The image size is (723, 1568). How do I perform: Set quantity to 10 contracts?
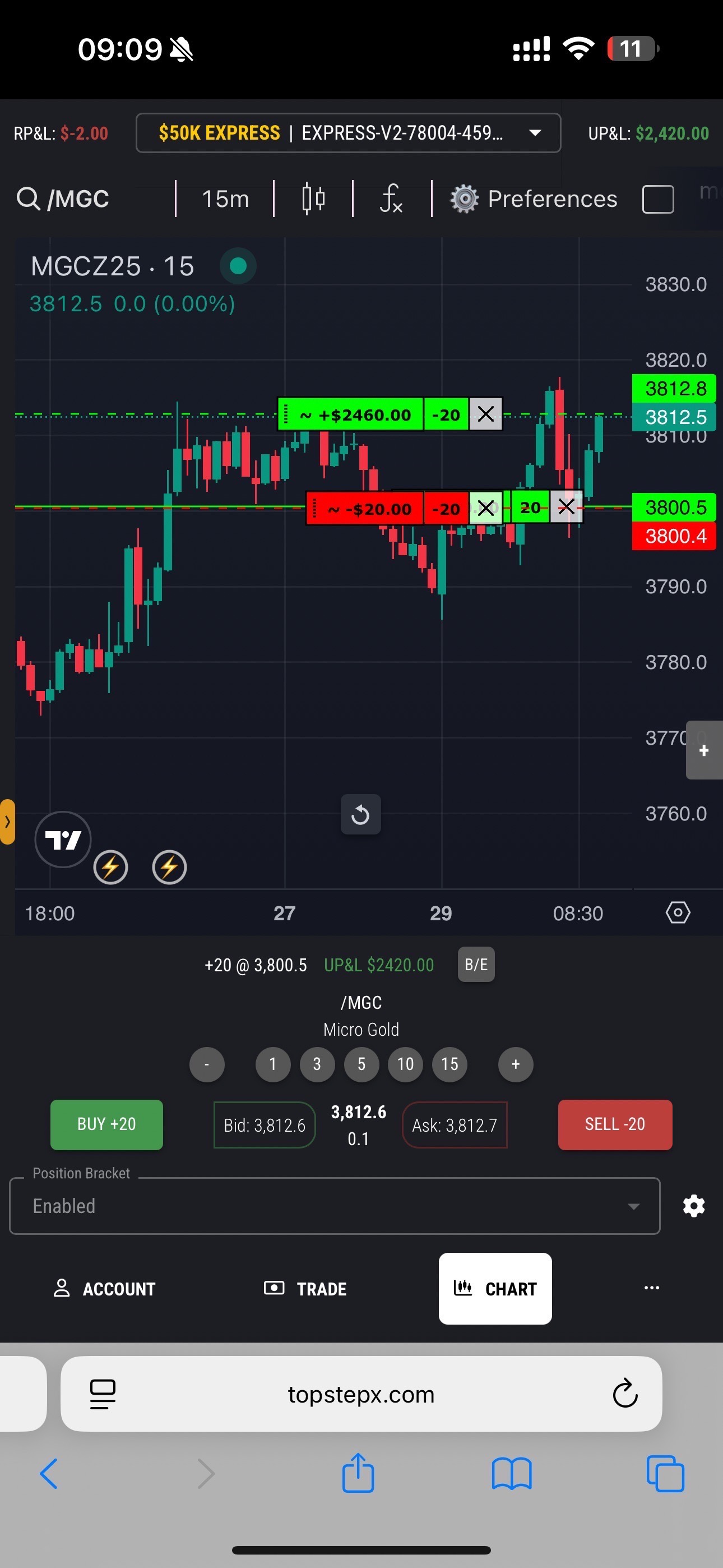[405, 1064]
